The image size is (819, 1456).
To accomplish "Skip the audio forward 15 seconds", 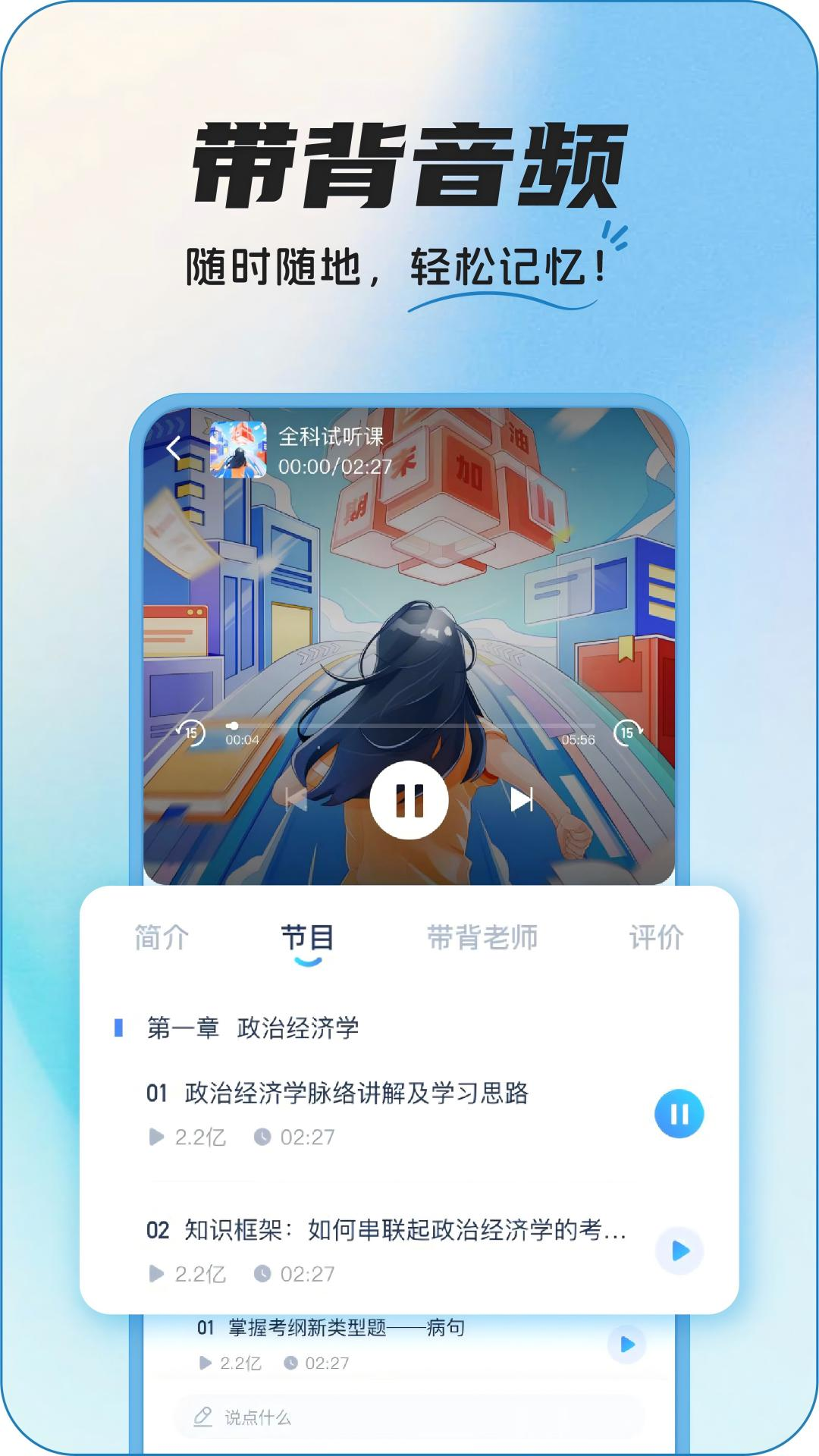I will [x=628, y=734].
